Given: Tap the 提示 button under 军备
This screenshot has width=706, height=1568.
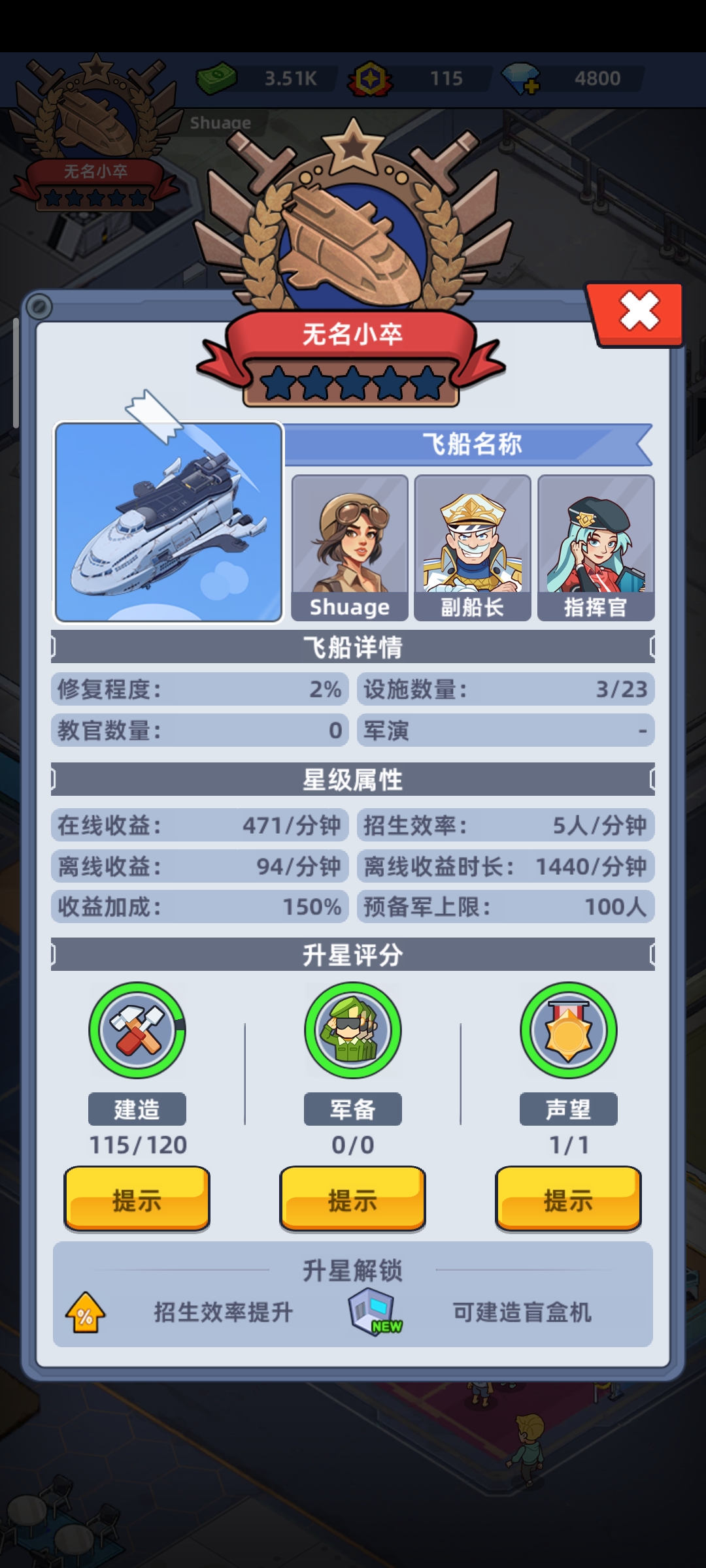Looking at the screenshot, I should click(x=352, y=1199).
